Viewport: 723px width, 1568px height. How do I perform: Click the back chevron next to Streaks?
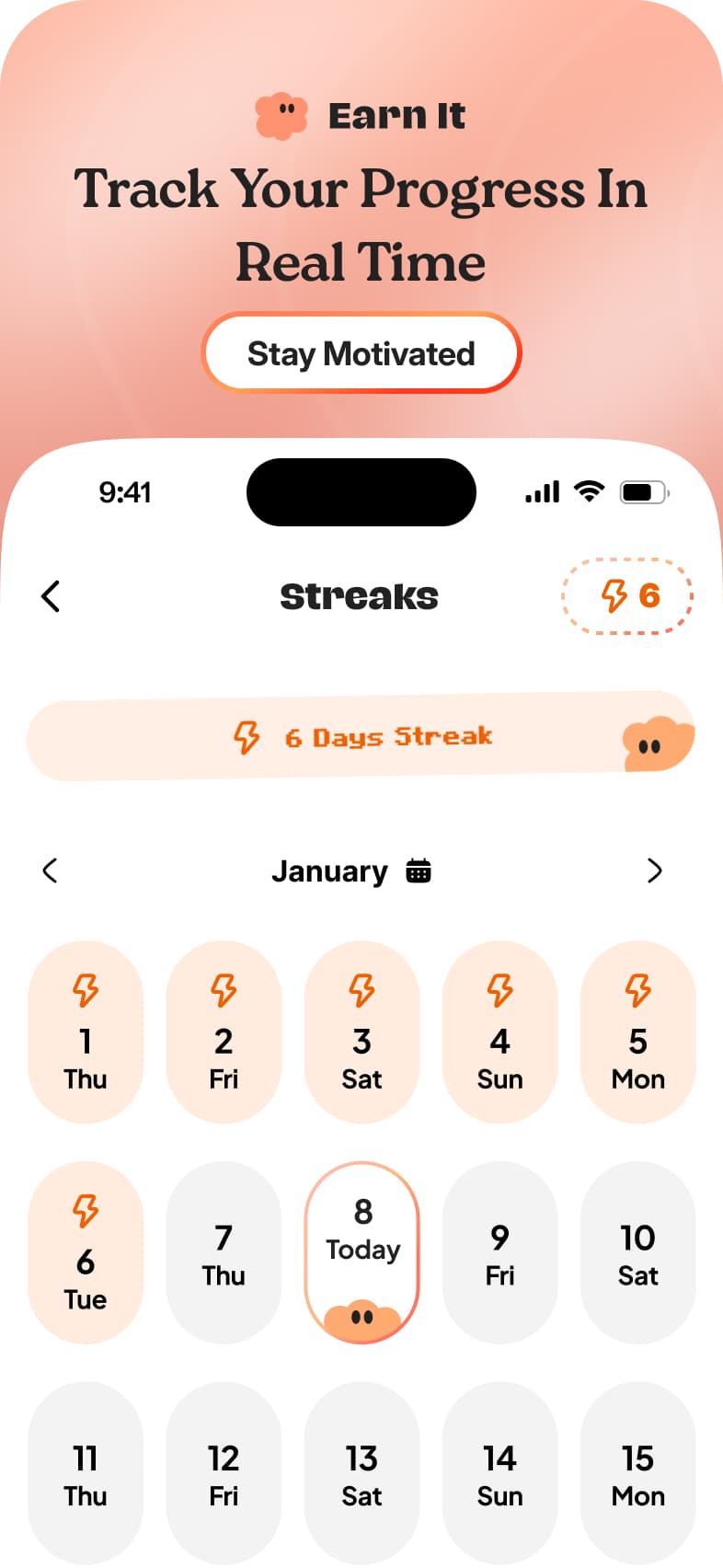[x=51, y=596]
